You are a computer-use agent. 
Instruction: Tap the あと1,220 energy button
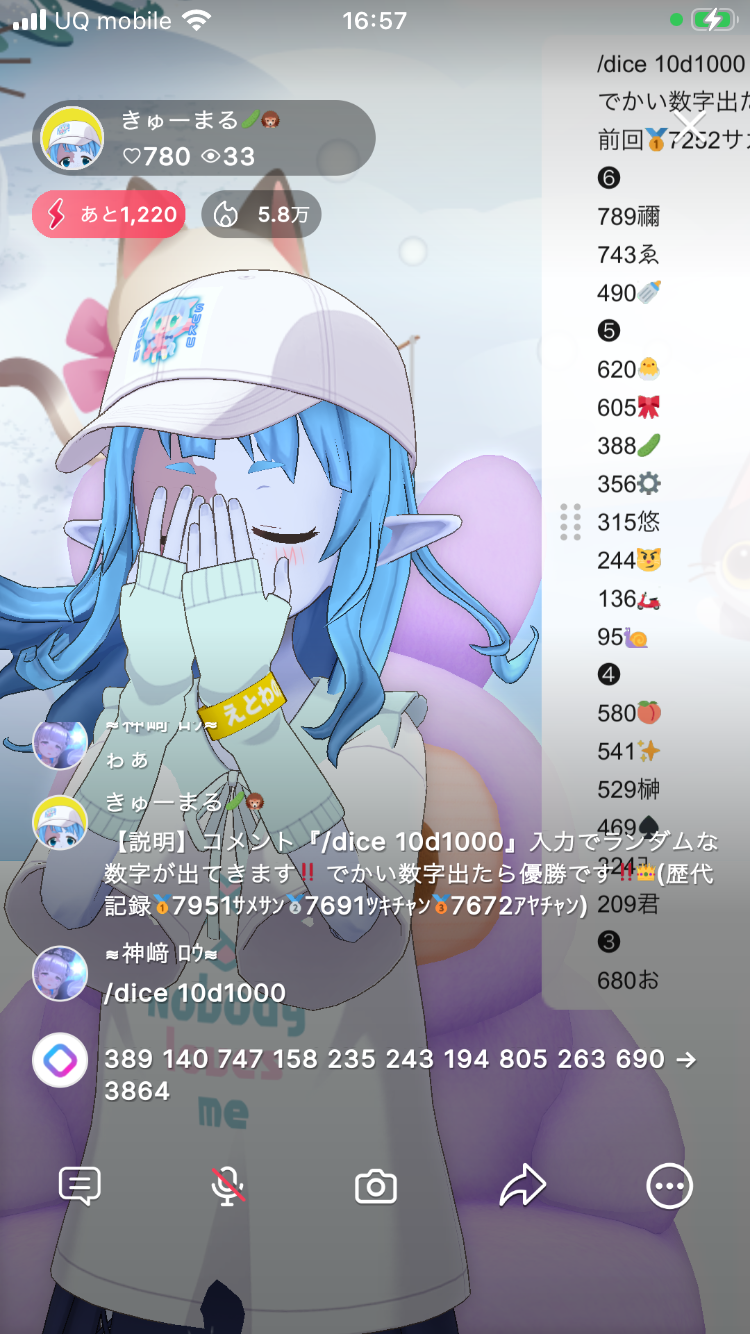point(109,214)
